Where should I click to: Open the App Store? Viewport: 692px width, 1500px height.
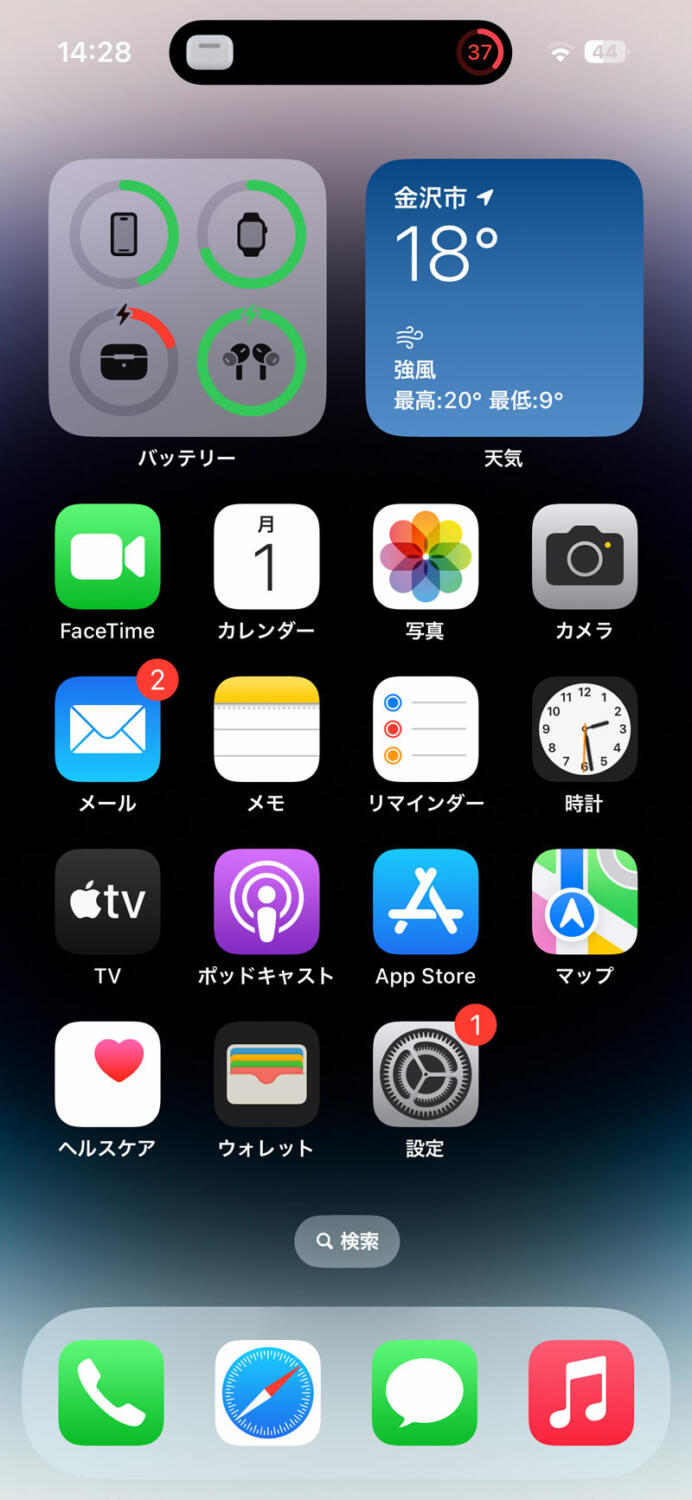click(x=425, y=901)
